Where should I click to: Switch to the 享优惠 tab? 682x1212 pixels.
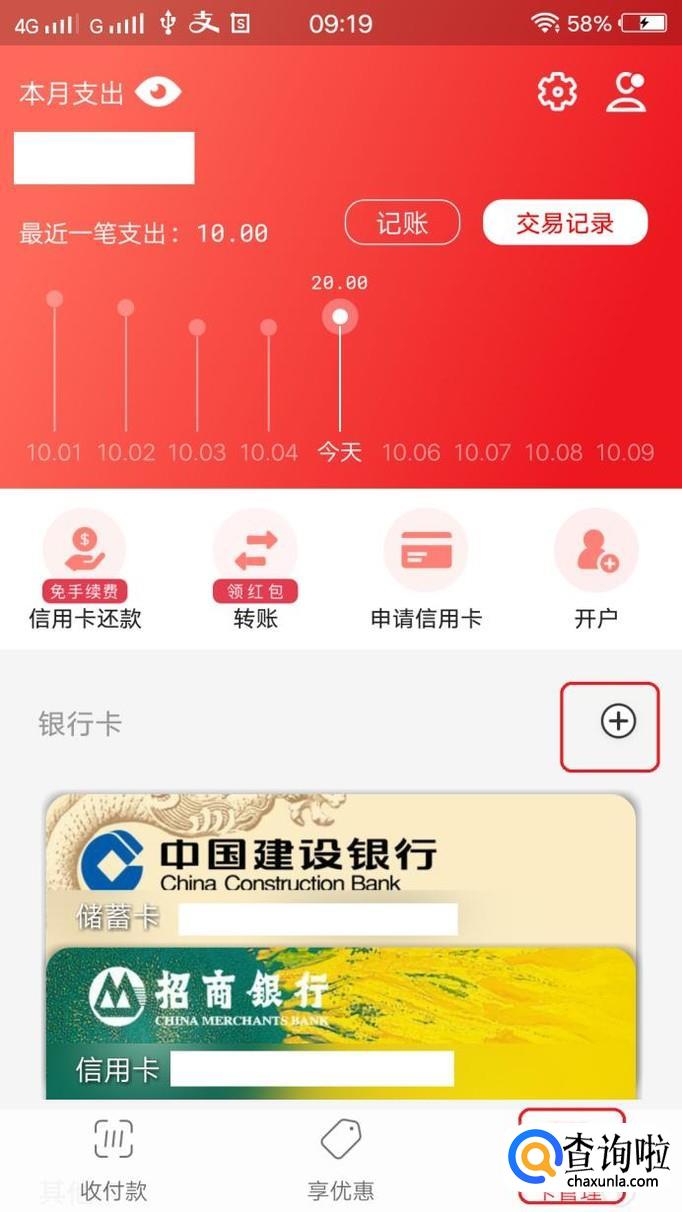340,1160
